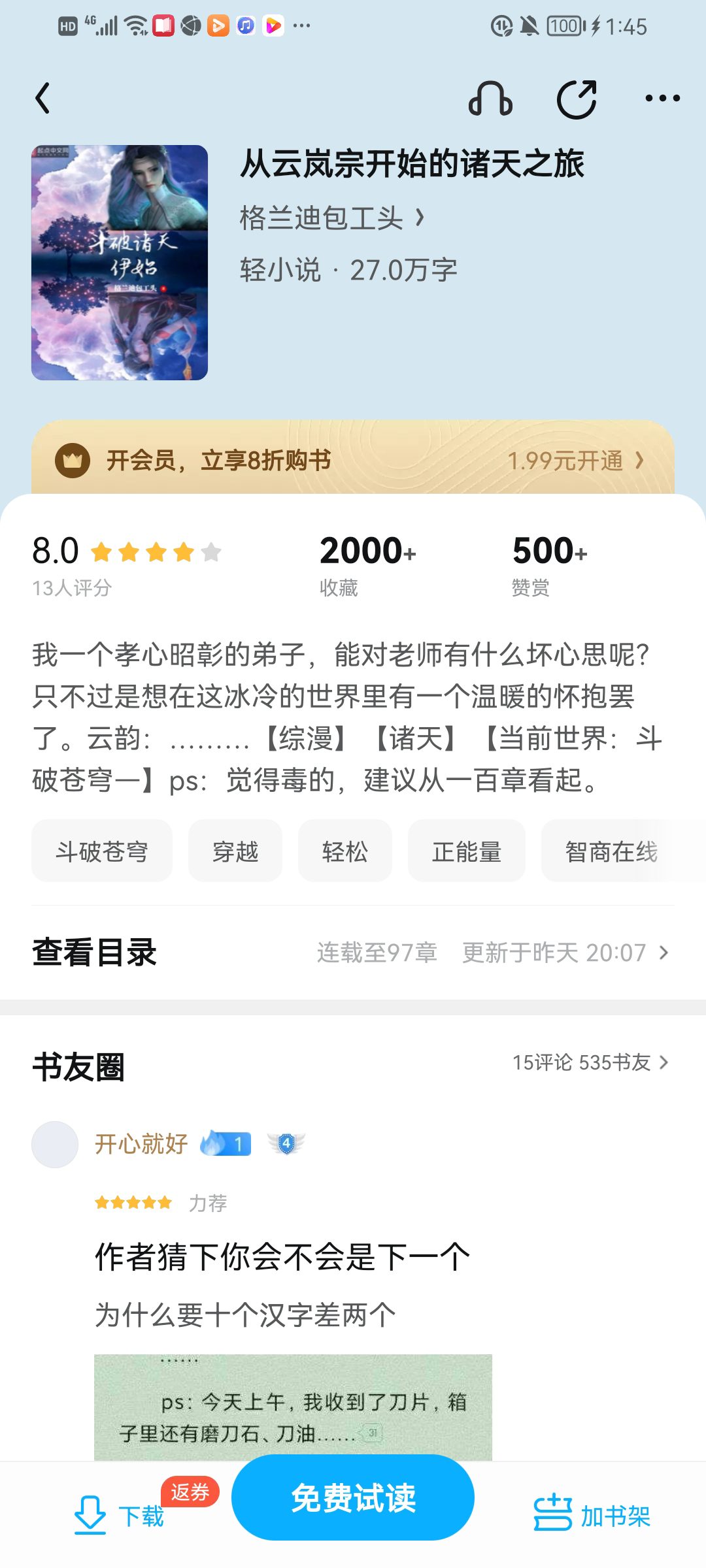
Task: Open the review 作者猜下你会不会是下一个
Action: (x=282, y=1256)
